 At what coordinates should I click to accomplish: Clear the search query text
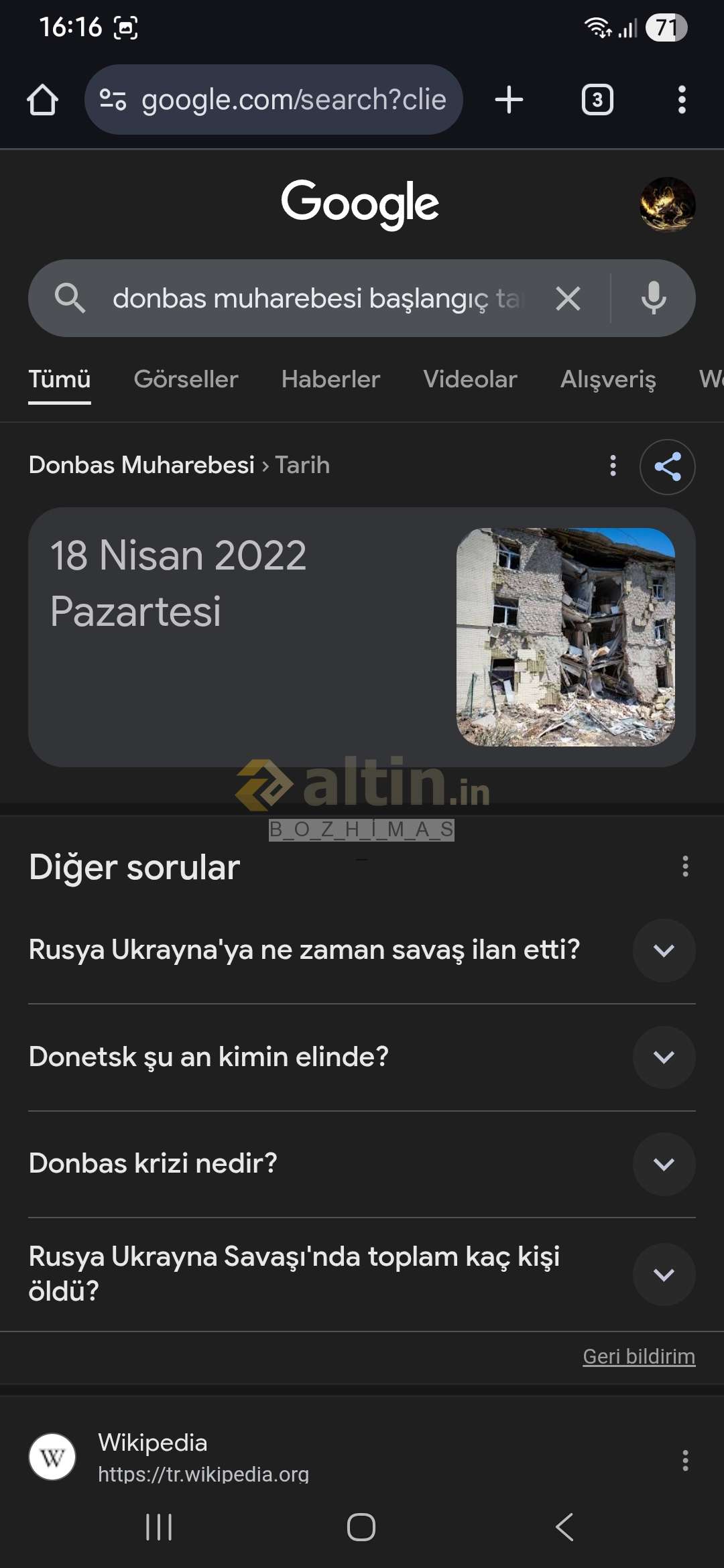point(568,298)
